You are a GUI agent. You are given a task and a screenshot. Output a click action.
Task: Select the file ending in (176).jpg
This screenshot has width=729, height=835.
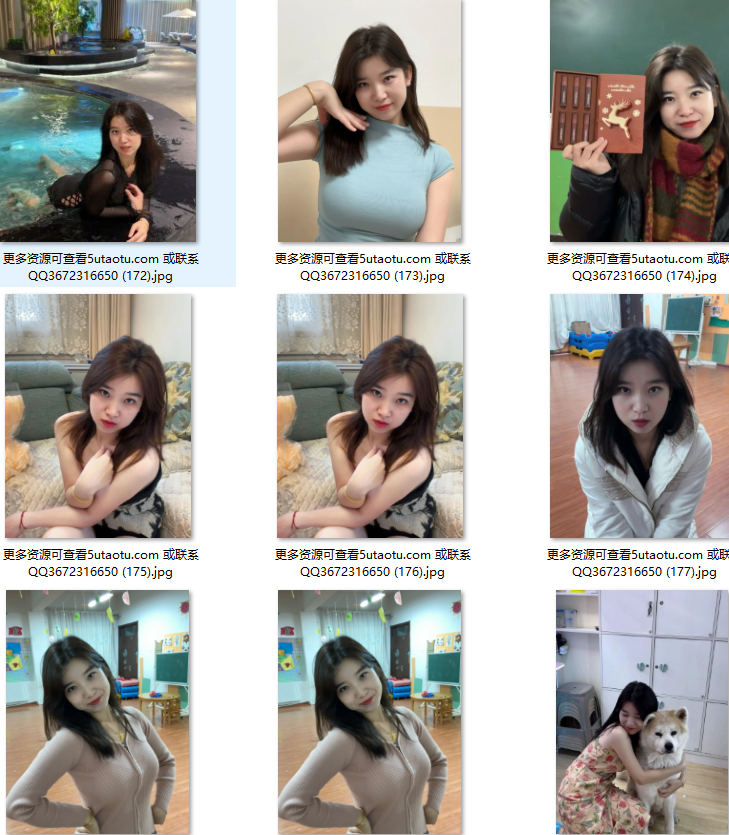coord(370,416)
